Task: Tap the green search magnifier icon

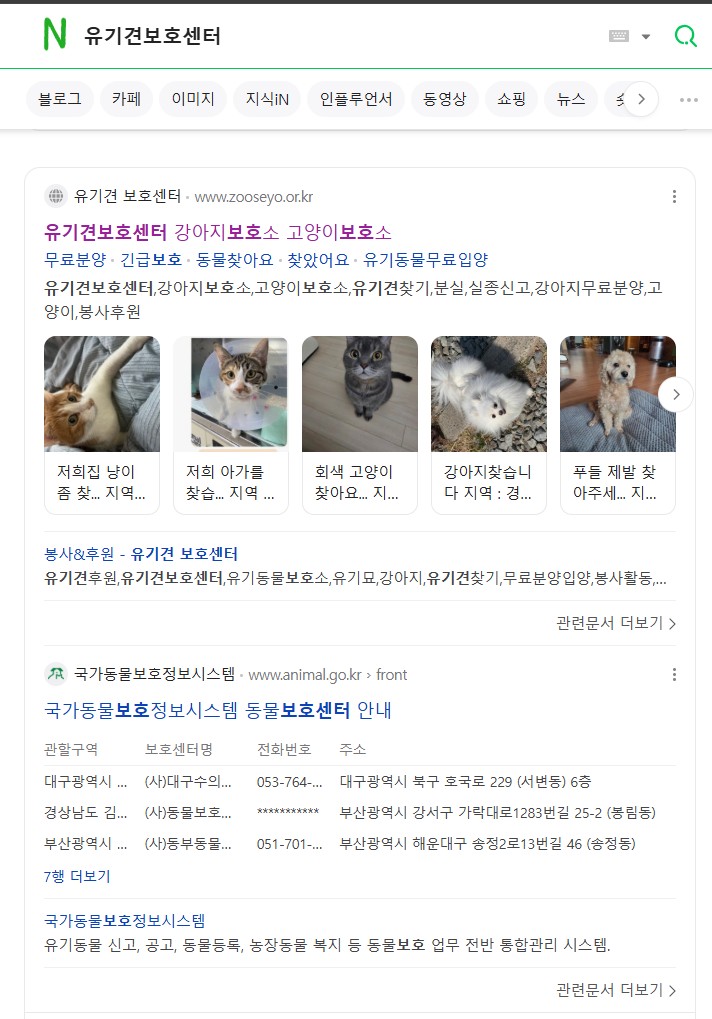Action: click(685, 37)
